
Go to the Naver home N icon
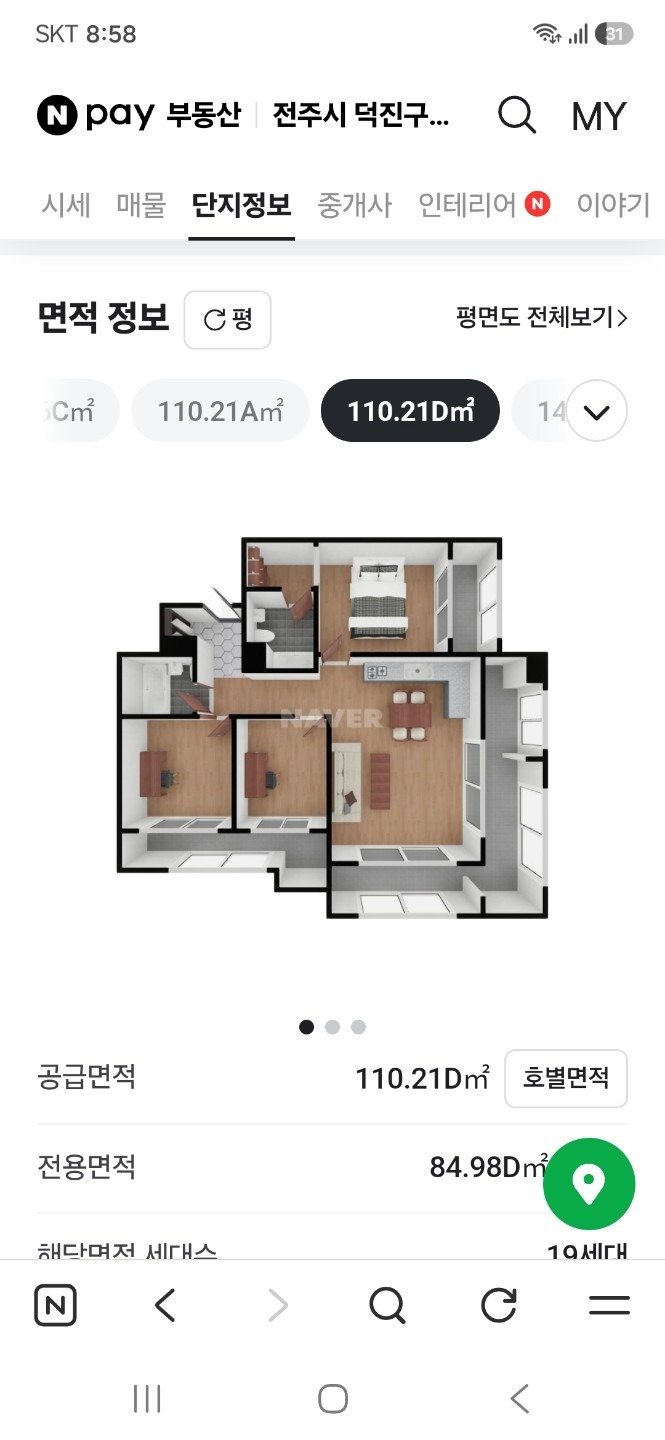pyautogui.click(x=56, y=1305)
